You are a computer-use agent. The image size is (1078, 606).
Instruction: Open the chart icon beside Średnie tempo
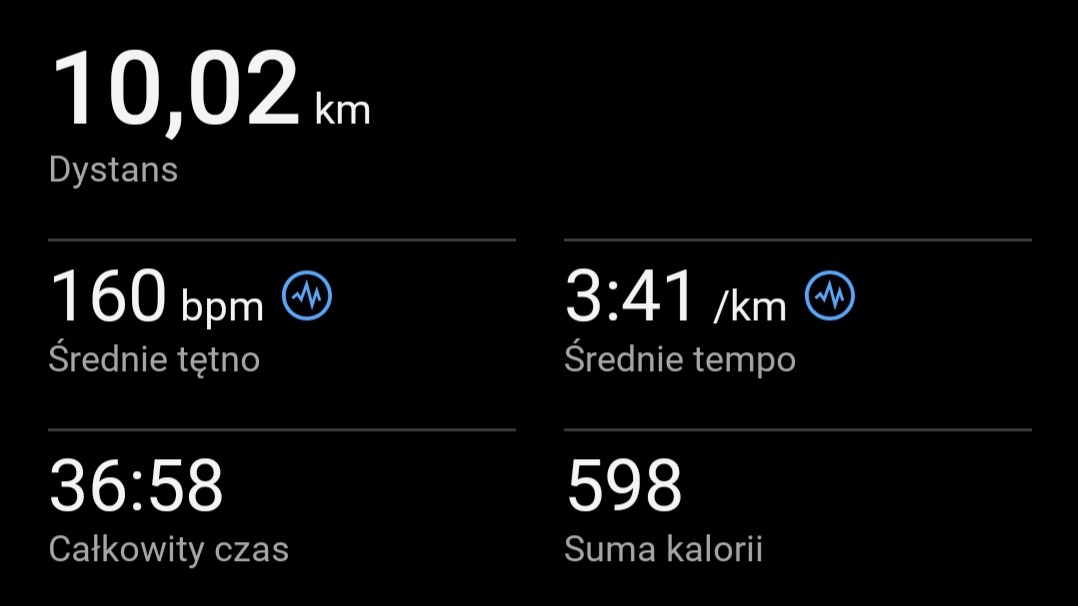point(831,296)
